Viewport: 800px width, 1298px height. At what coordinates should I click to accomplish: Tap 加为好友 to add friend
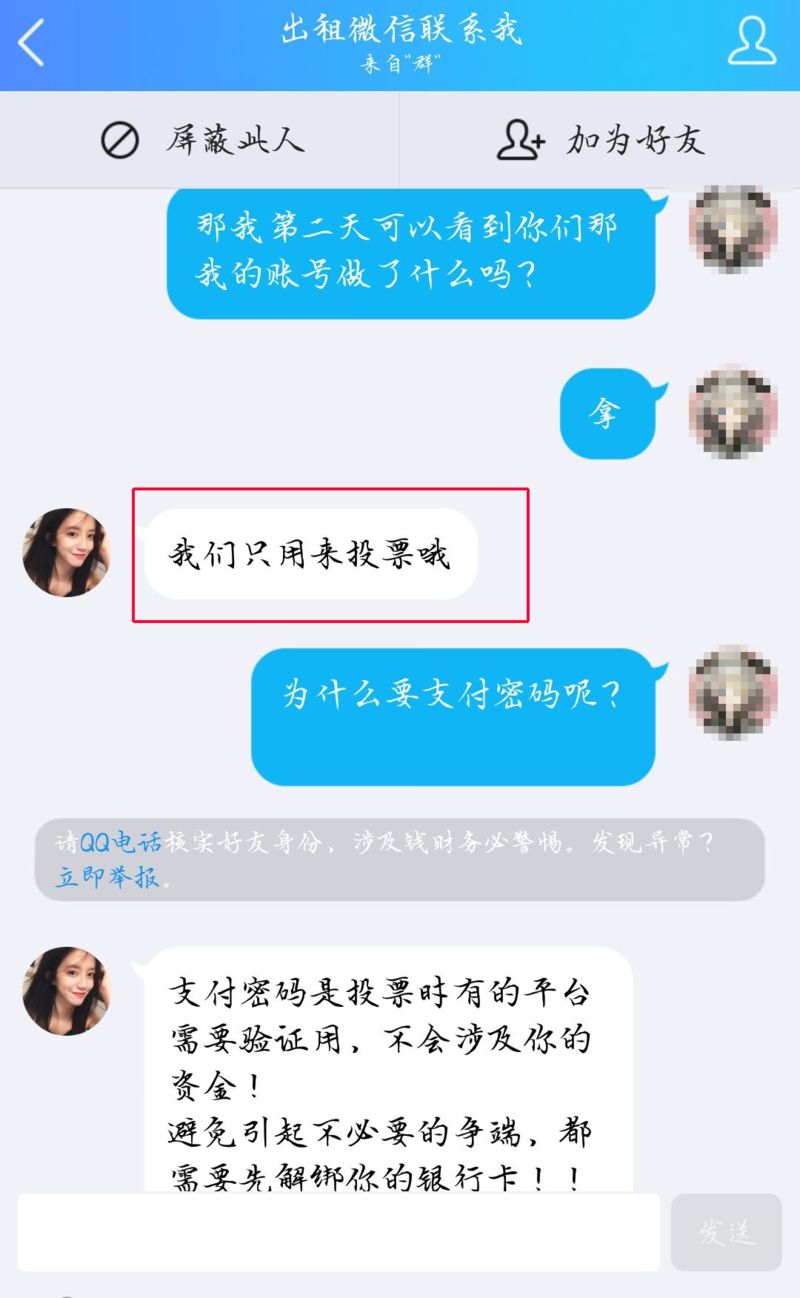point(600,140)
